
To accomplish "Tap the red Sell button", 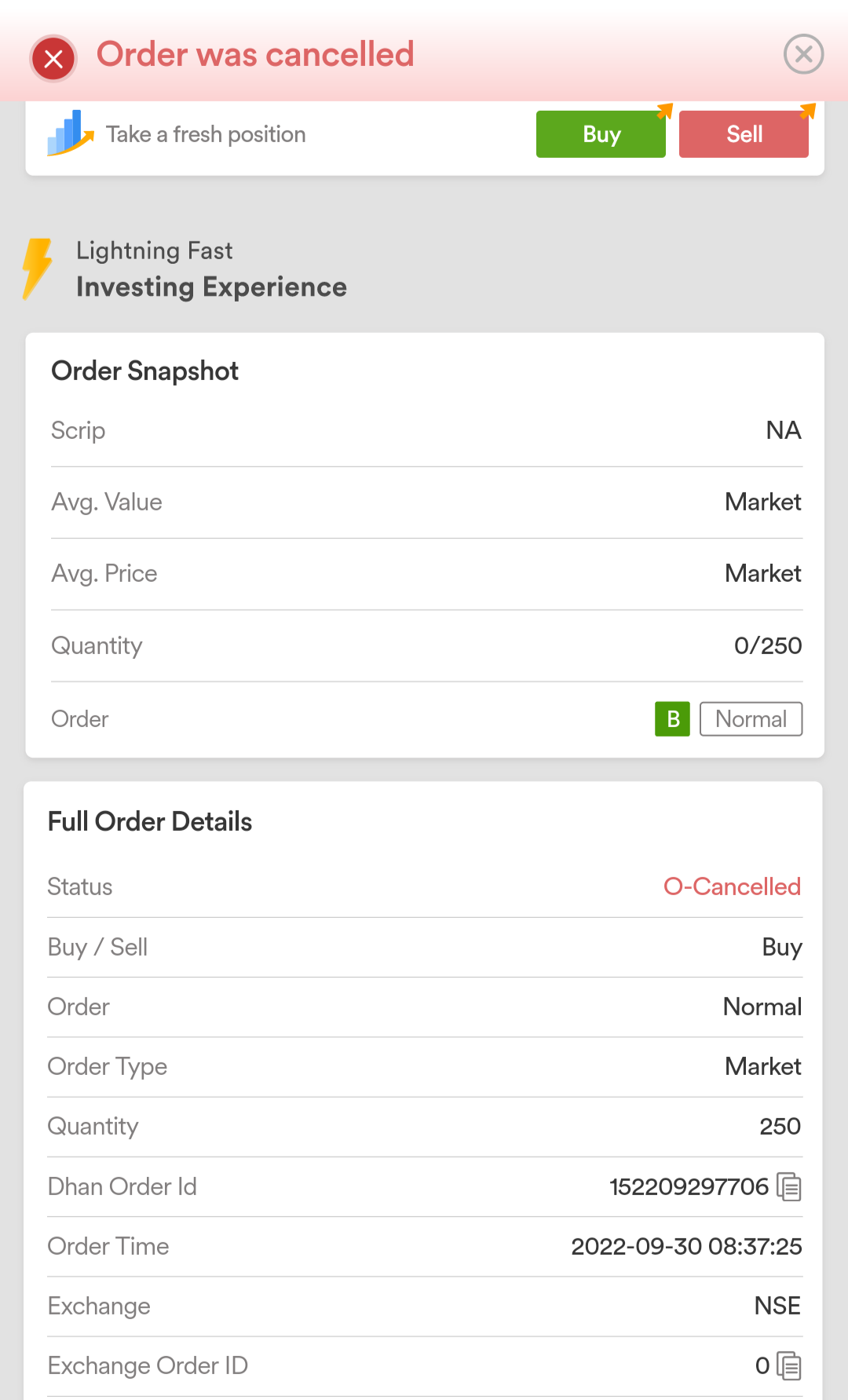I will pyautogui.click(x=744, y=134).
